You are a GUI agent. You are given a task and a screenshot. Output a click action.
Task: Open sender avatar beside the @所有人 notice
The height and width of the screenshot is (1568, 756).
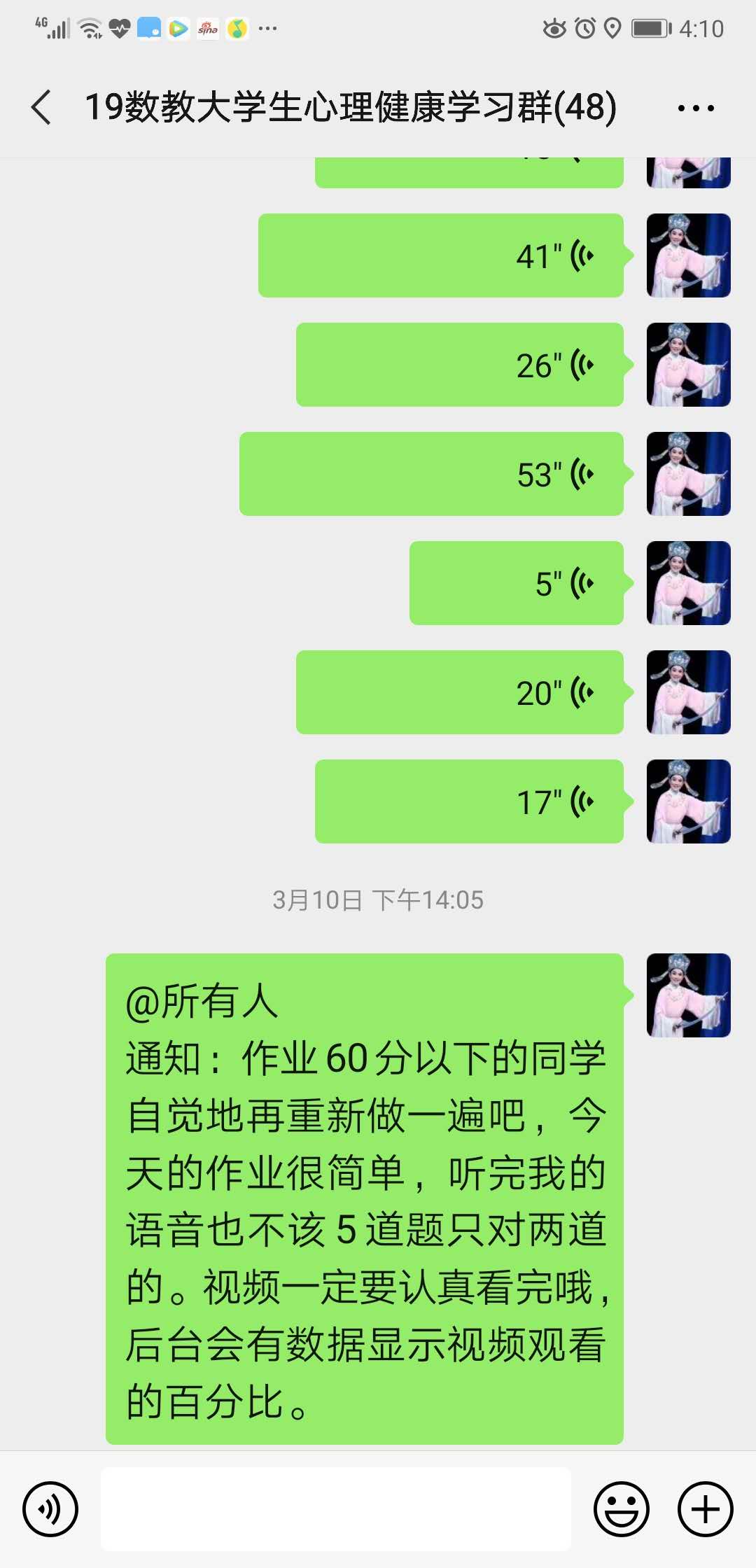(x=688, y=995)
